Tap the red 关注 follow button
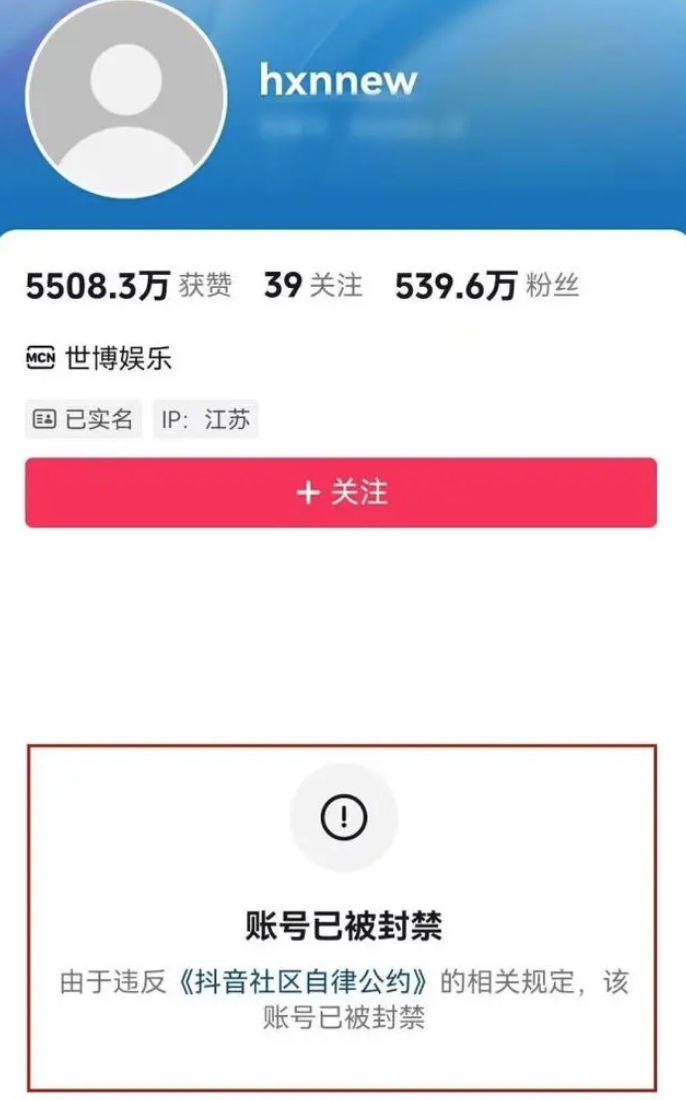The height and width of the screenshot is (1100, 686). tap(341, 493)
